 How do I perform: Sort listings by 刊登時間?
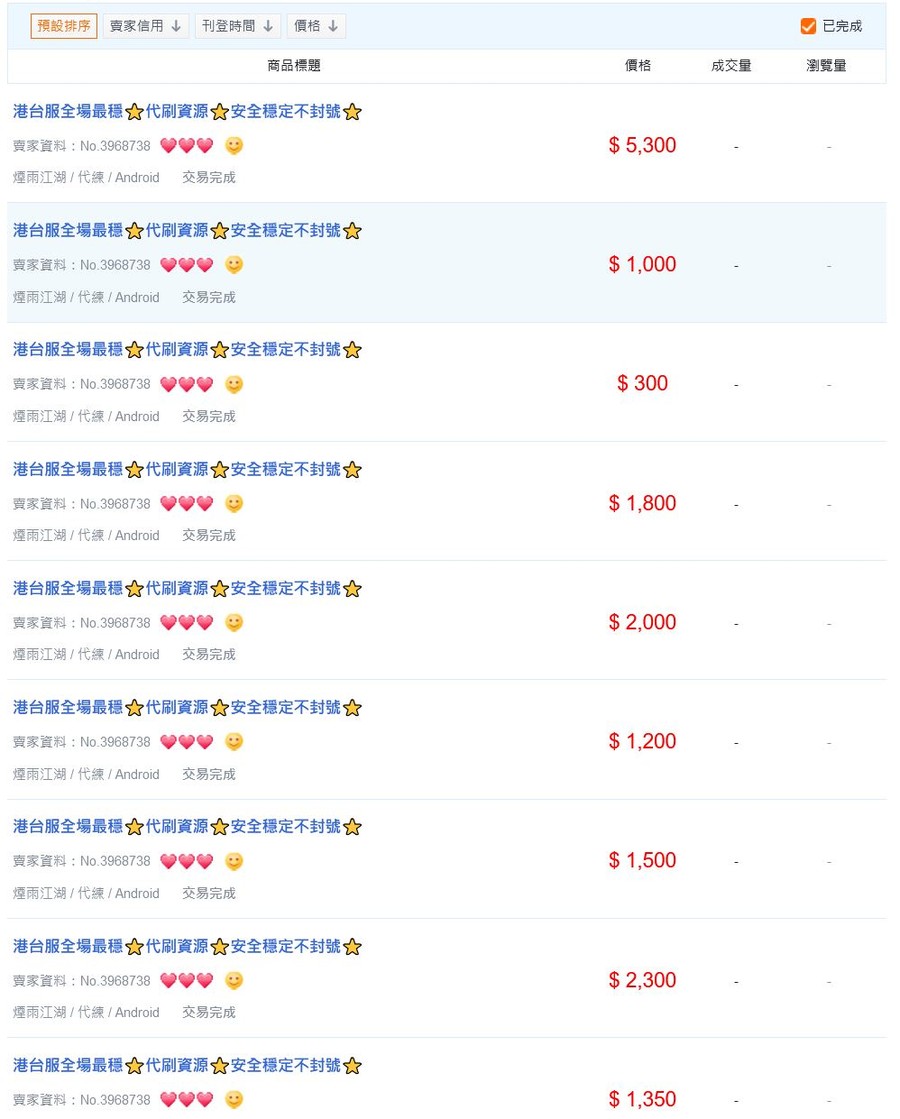[x=237, y=26]
